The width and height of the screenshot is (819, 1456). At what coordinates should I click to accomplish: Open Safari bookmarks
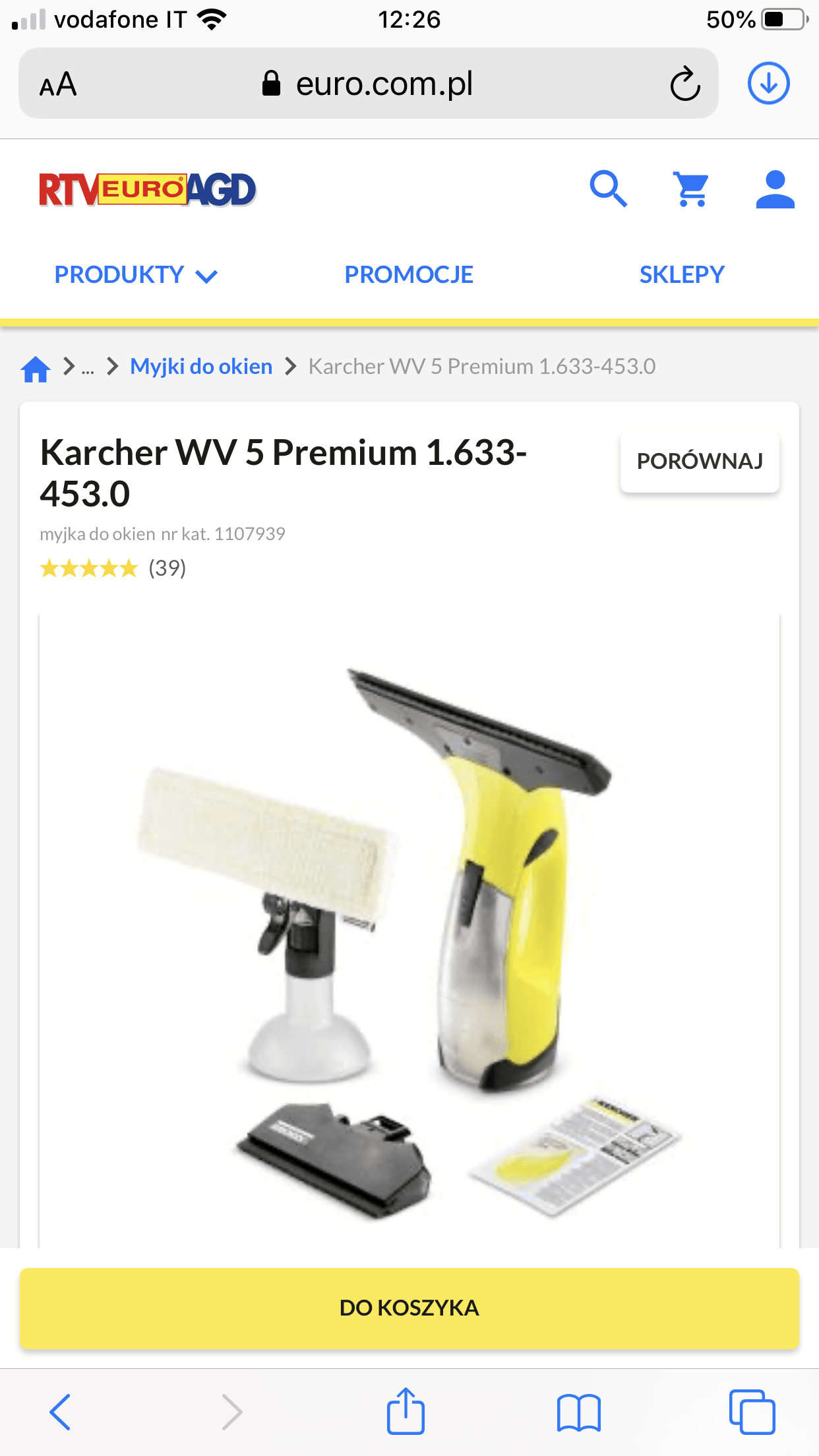(x=578, y=1412)
